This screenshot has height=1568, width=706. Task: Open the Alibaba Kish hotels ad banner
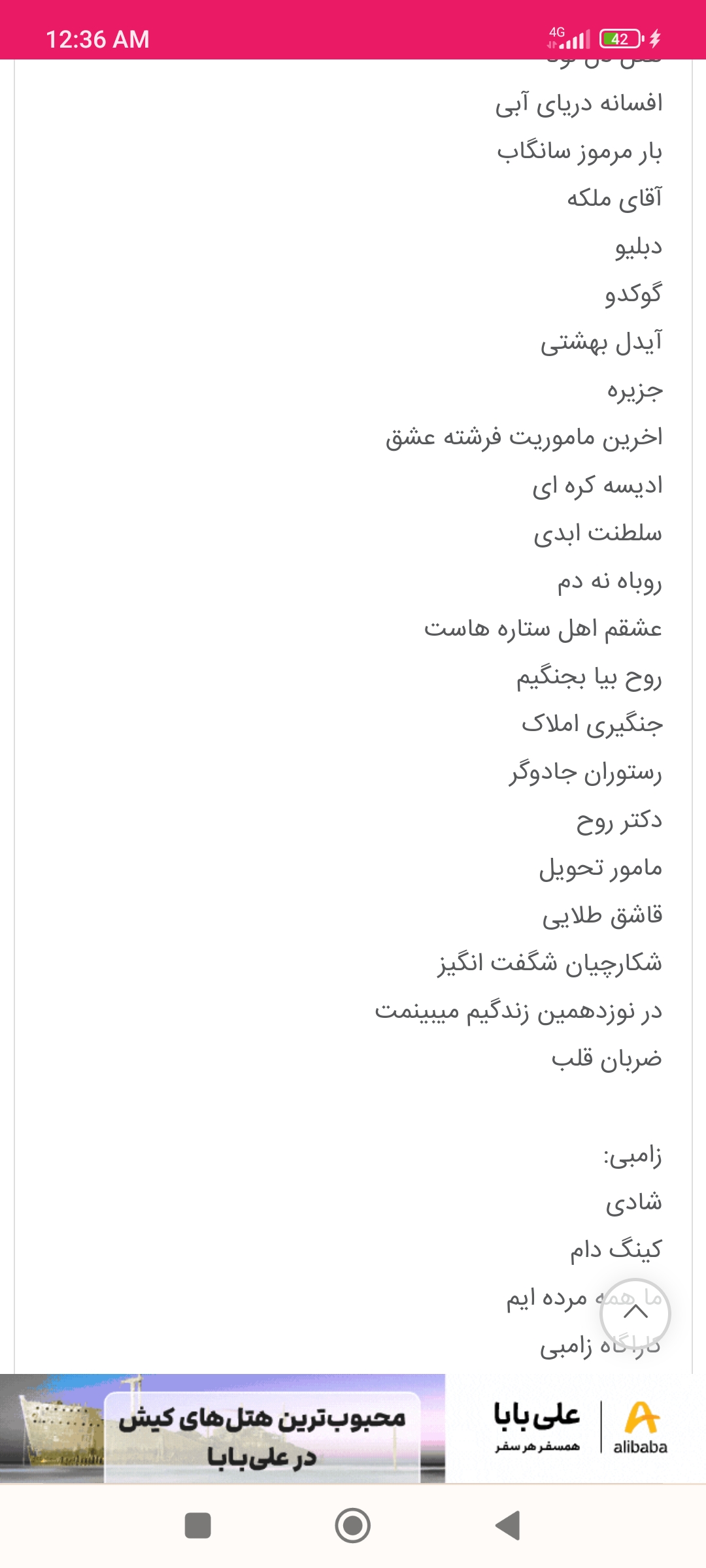(x=353, y=1428)
